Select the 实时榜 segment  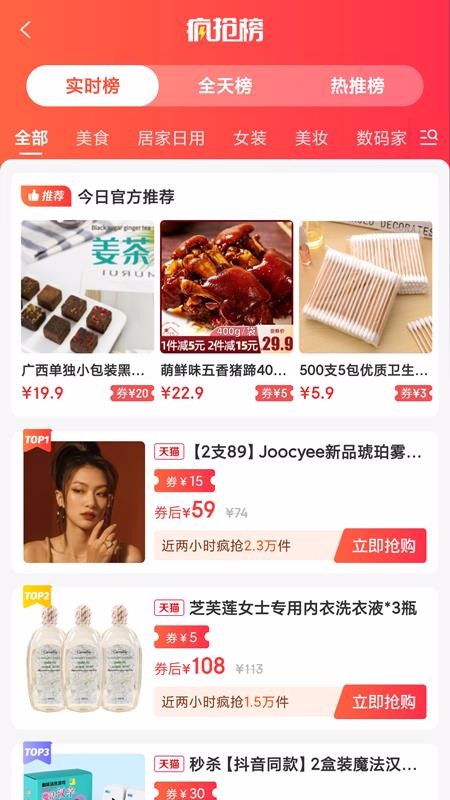[x=92, y=86]
